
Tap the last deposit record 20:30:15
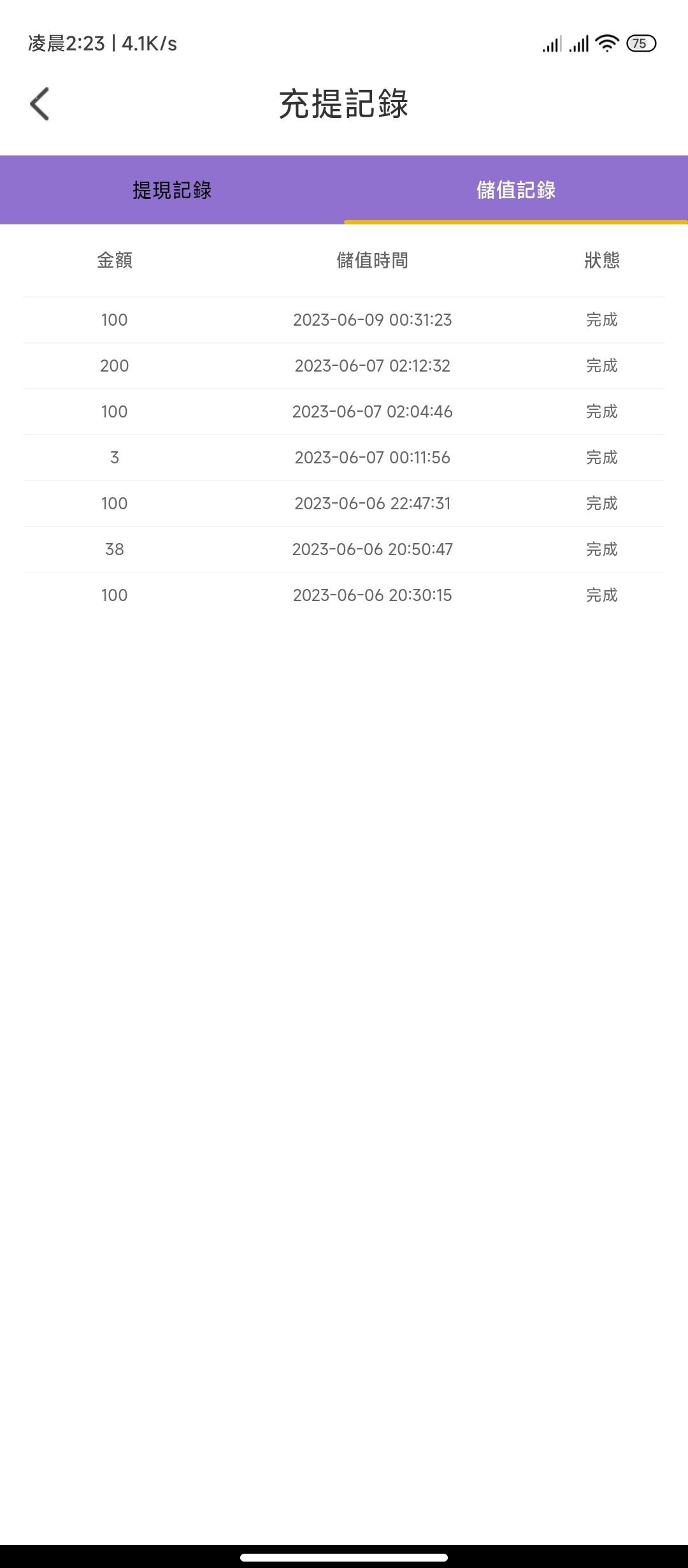click(x=344, y=595)
